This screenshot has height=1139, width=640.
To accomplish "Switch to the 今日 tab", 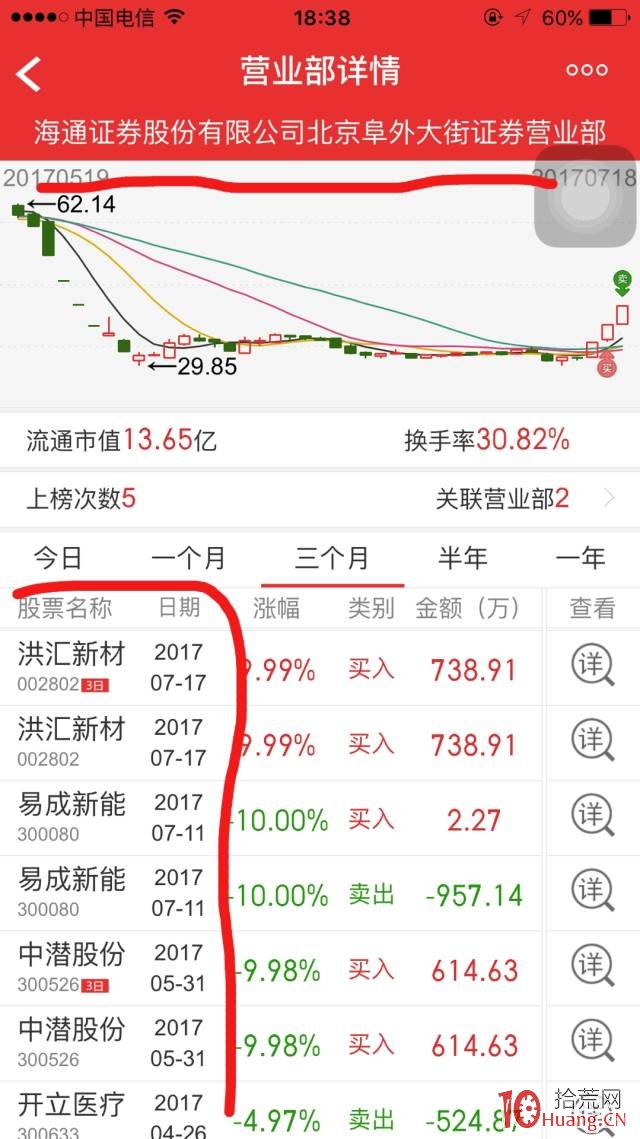I will coord(57,559).
